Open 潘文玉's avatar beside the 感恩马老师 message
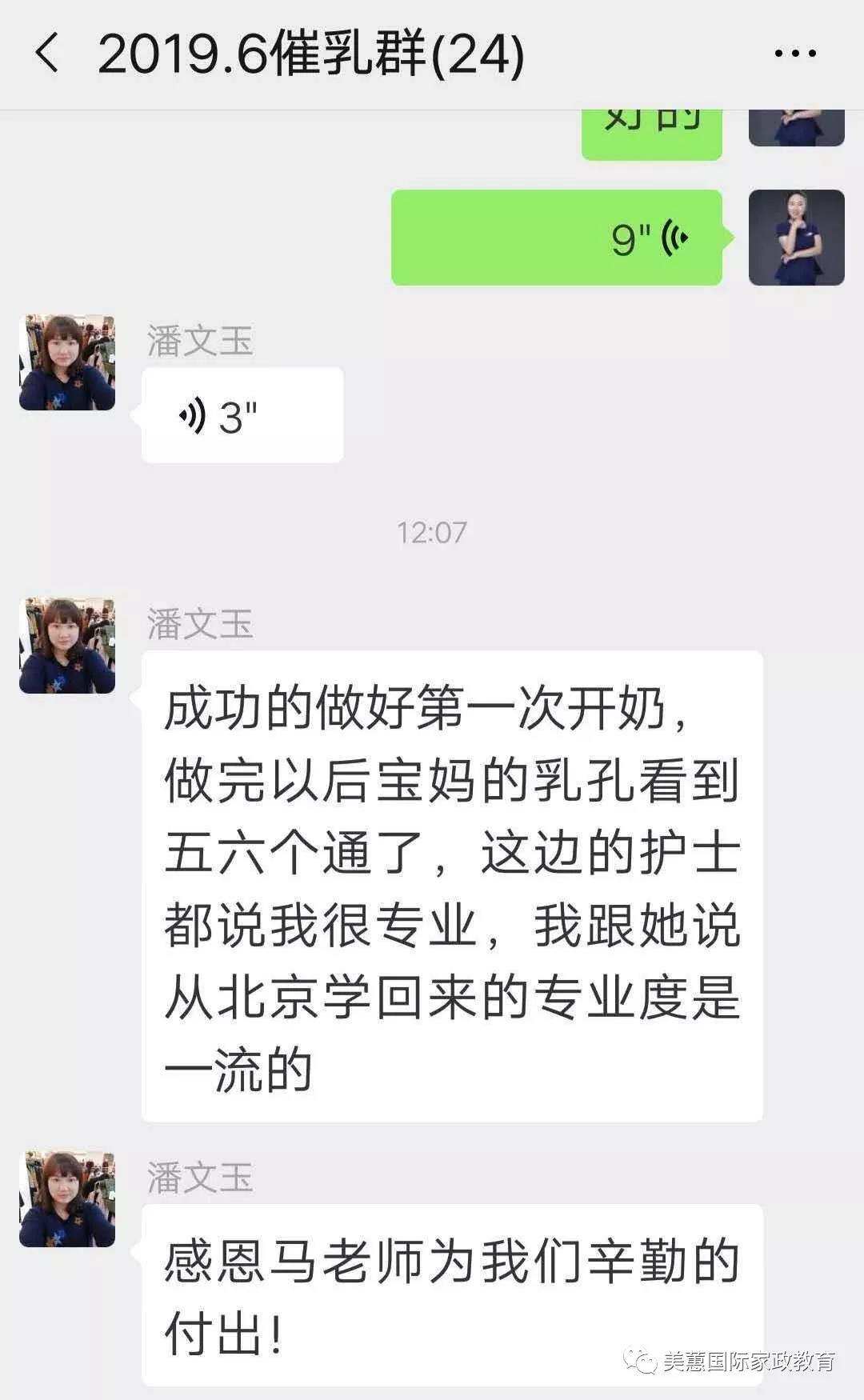Screen dimensions: 864x1400 click(67, 1199)
